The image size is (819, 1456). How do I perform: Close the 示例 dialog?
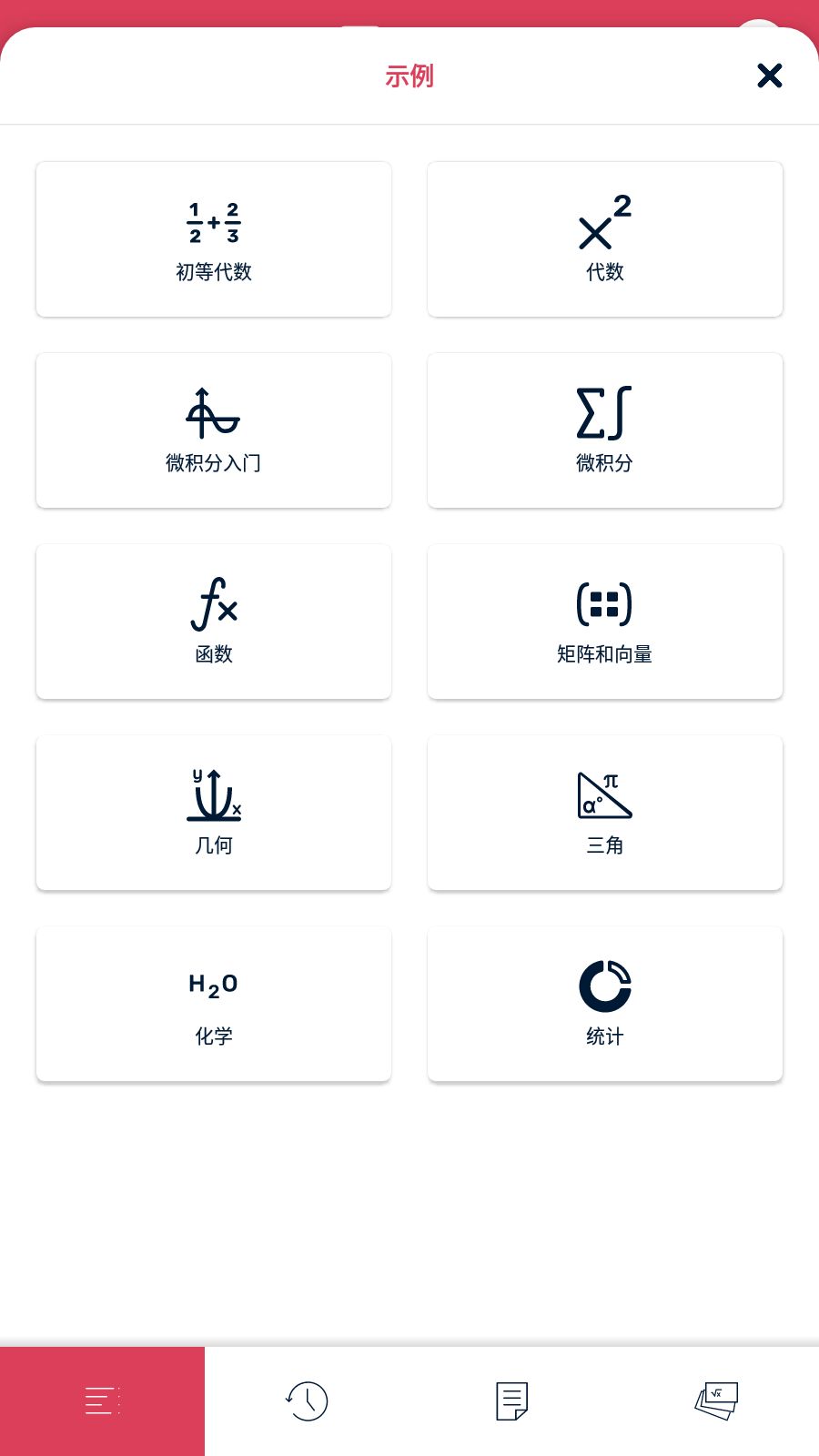coord(770,76)
